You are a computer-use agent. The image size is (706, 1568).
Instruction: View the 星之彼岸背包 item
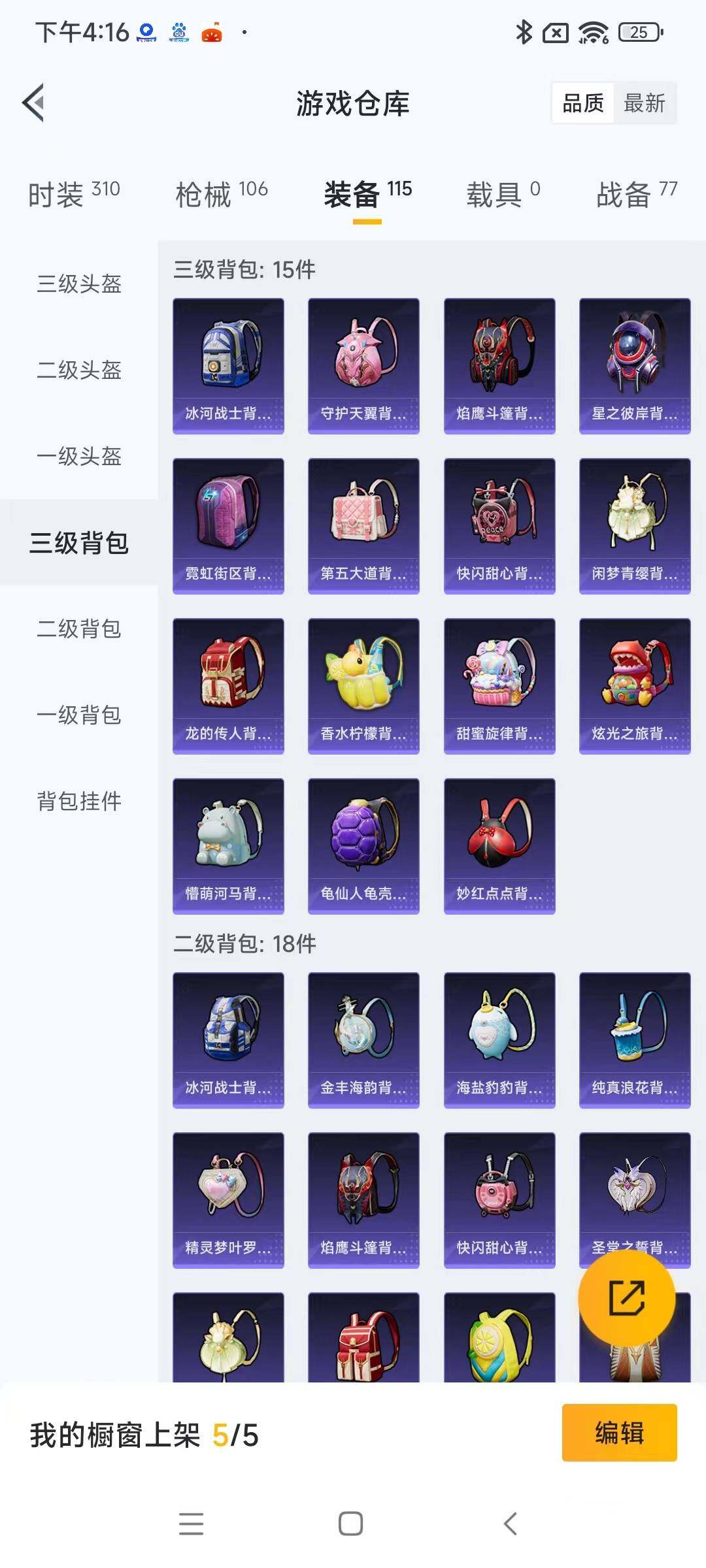(635, 366)
